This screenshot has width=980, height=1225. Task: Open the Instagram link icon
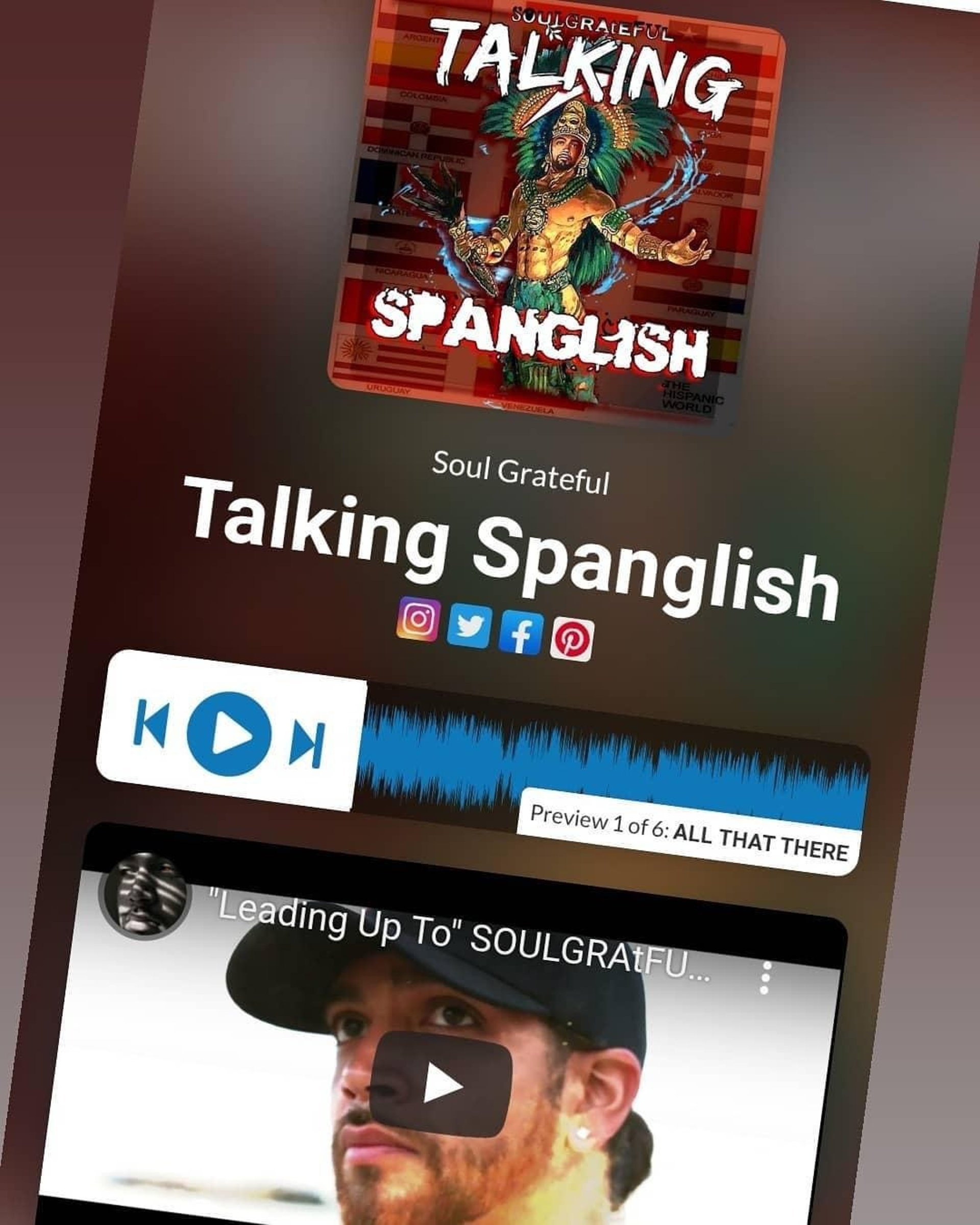(419, 619)
